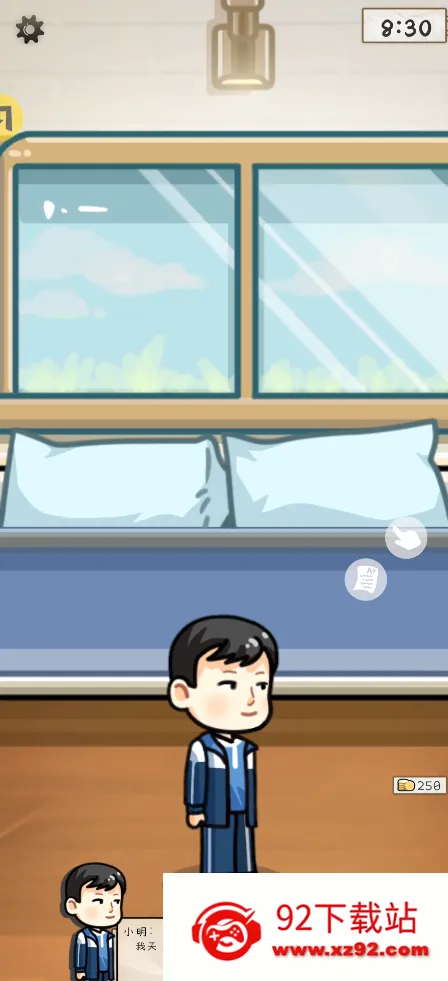The width and height of the screenshot is (448, 981).
Task: Tap the yellow exit door button
Action: click(x=9, y=116)
